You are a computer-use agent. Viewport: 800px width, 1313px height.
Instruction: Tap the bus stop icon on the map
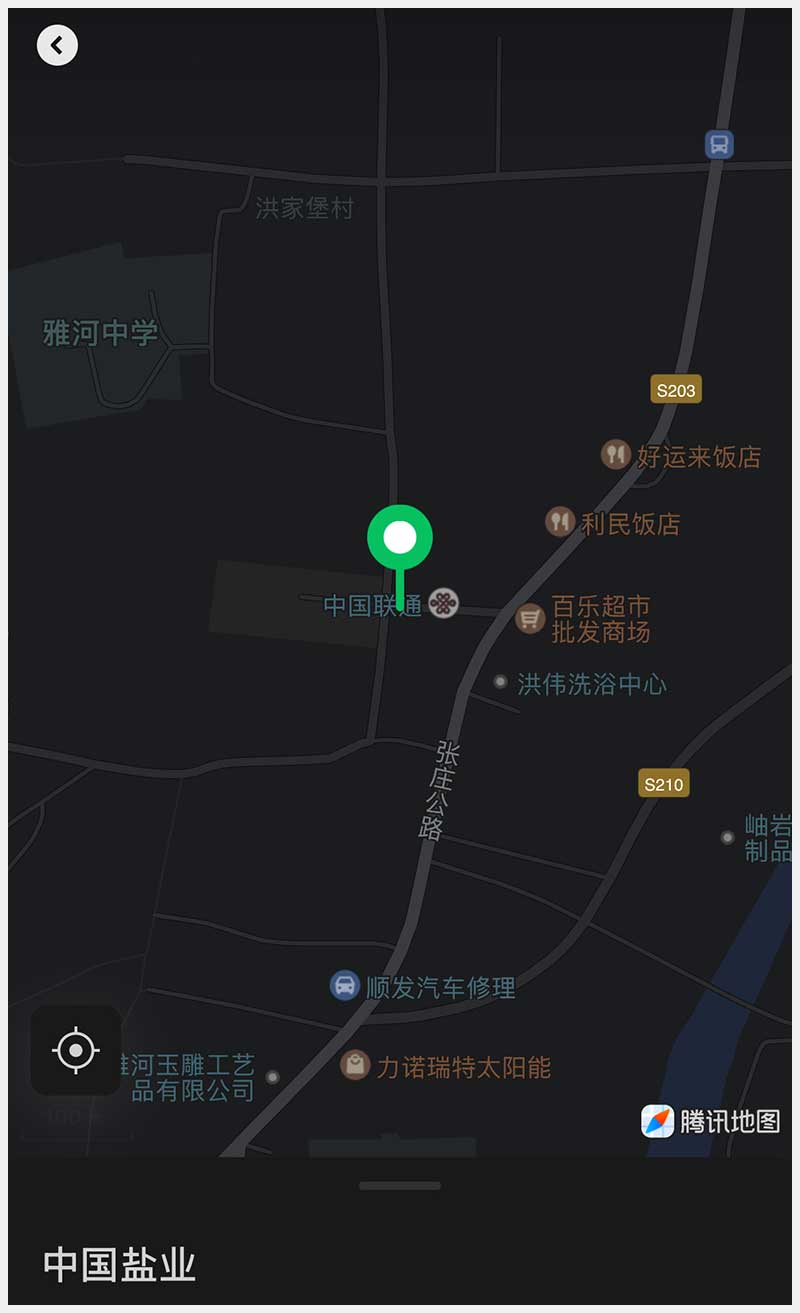coord(718,144)
